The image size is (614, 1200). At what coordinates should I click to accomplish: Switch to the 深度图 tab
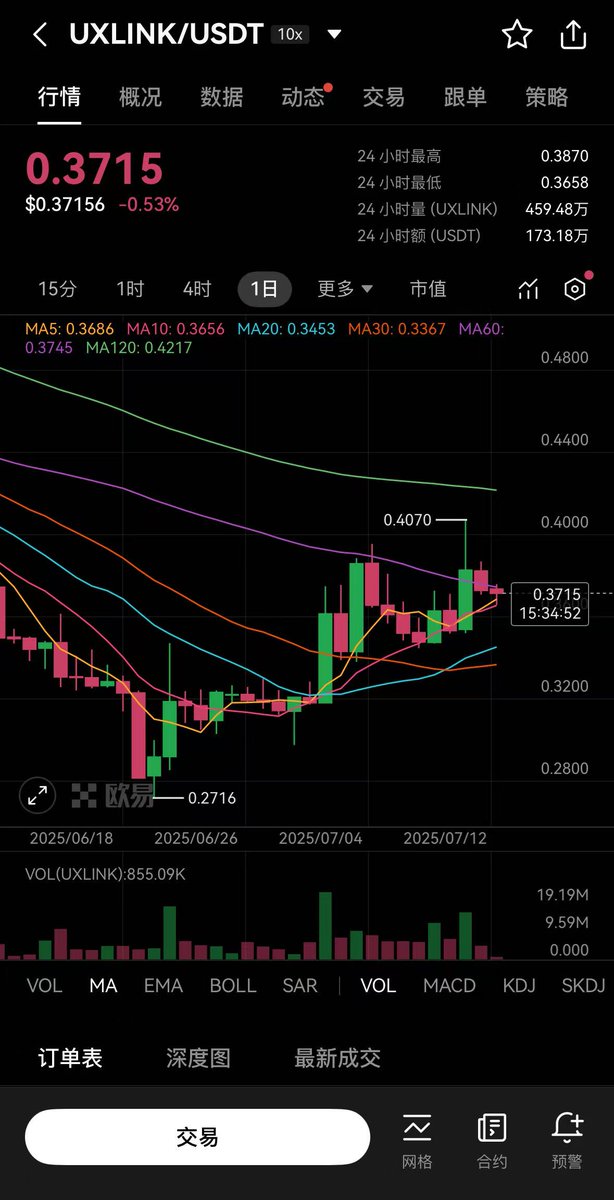click(198, 1058)
